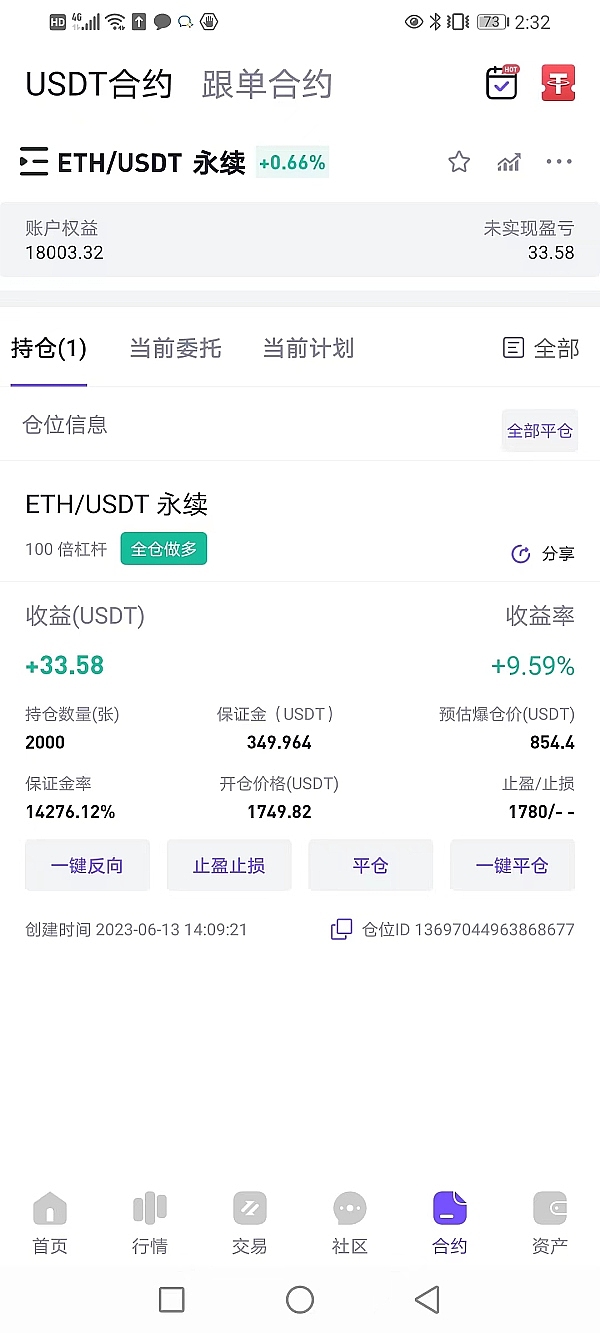Viewport: 600px width, 1333px height.
Task: Tap the 平仓 button
Action: (370, 865)
